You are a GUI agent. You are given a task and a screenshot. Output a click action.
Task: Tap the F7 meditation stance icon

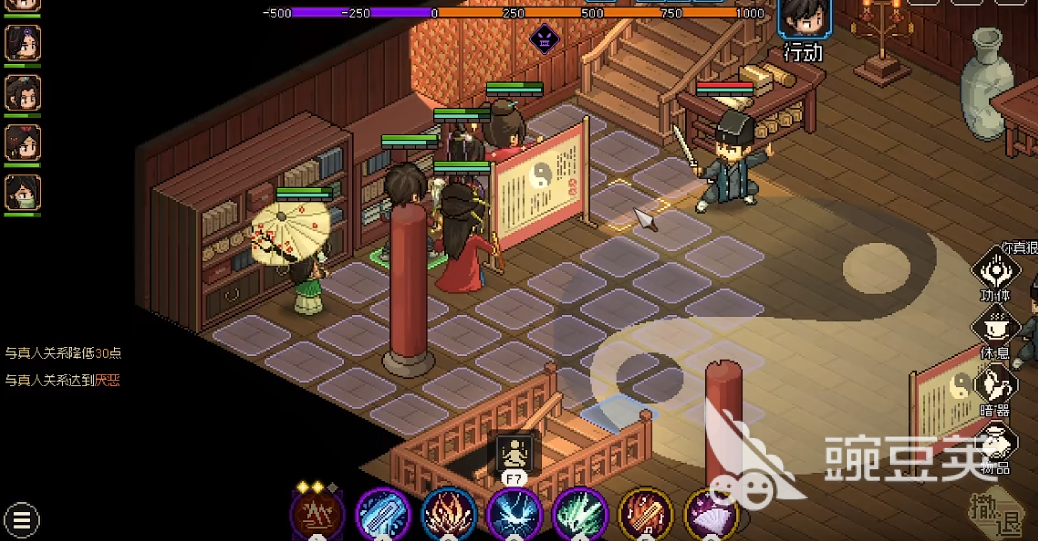pos(514,455)
